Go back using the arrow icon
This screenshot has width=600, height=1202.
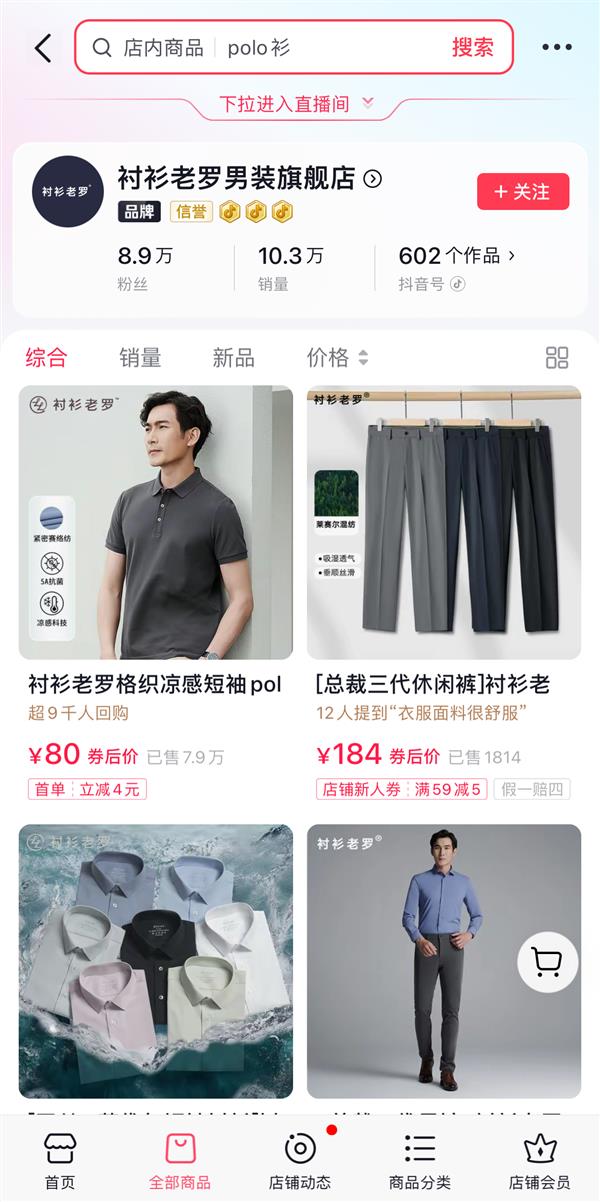pos(42,48)
